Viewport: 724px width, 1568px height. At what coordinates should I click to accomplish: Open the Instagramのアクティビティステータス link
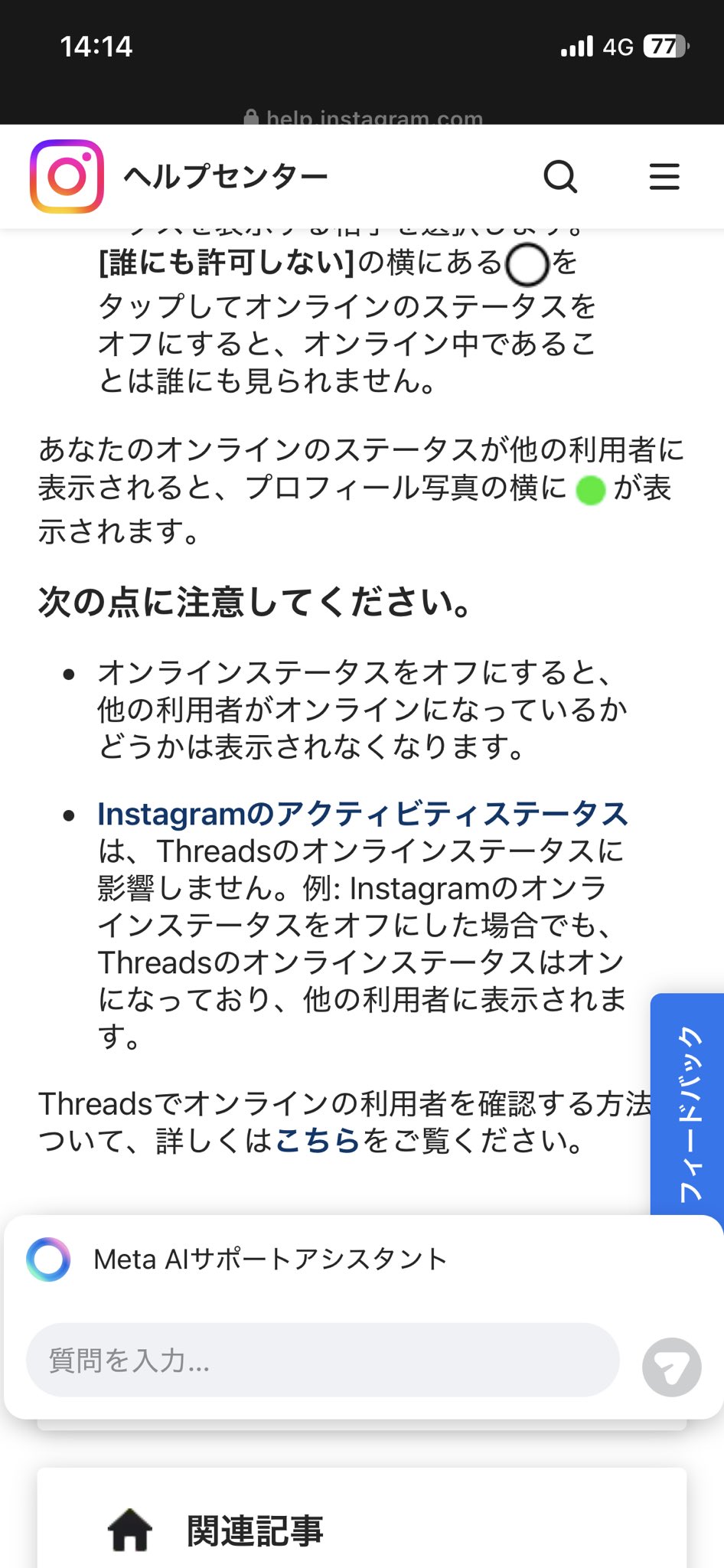(363, 814)
